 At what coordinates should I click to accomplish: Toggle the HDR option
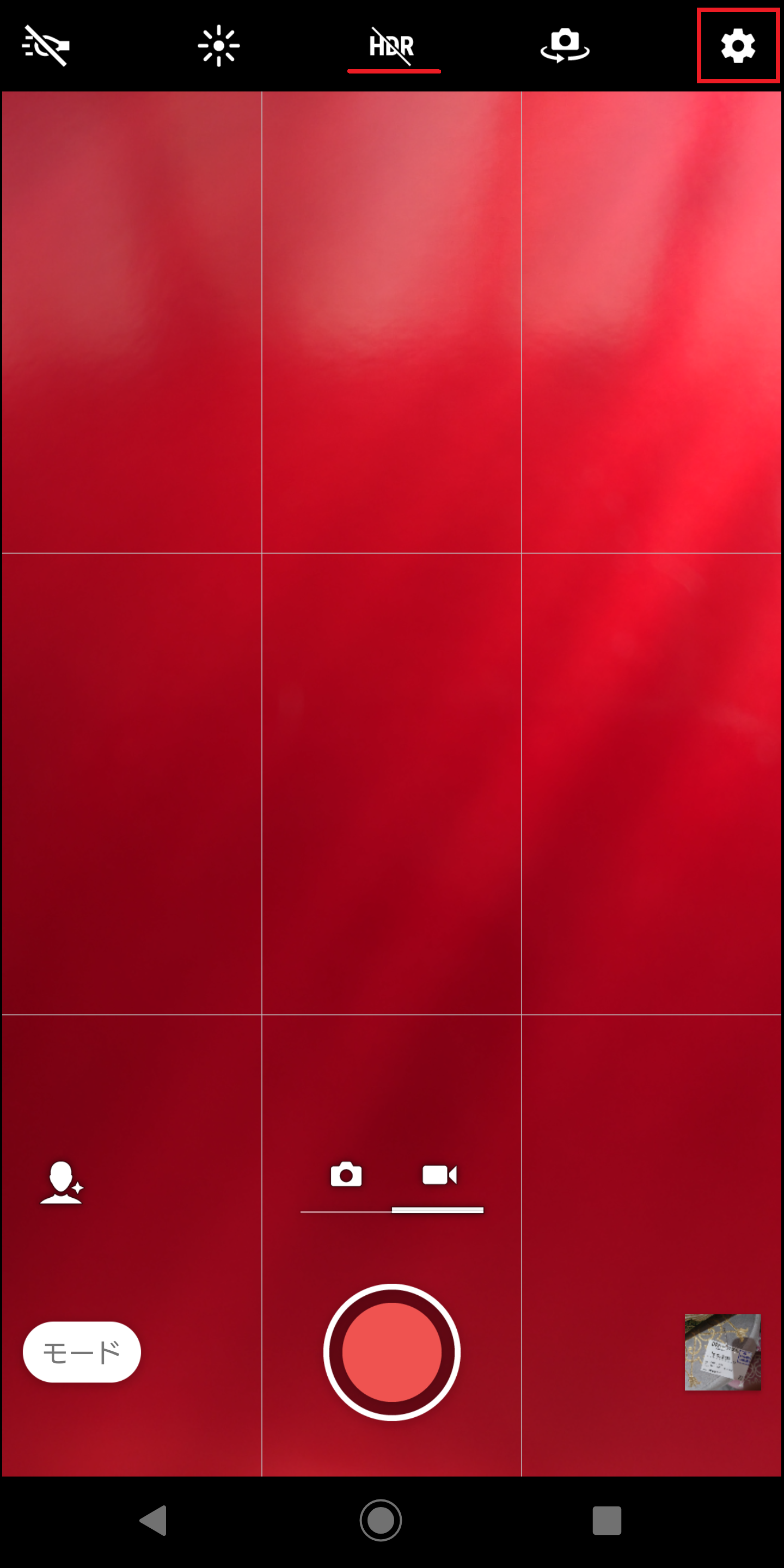coord(393,46)
